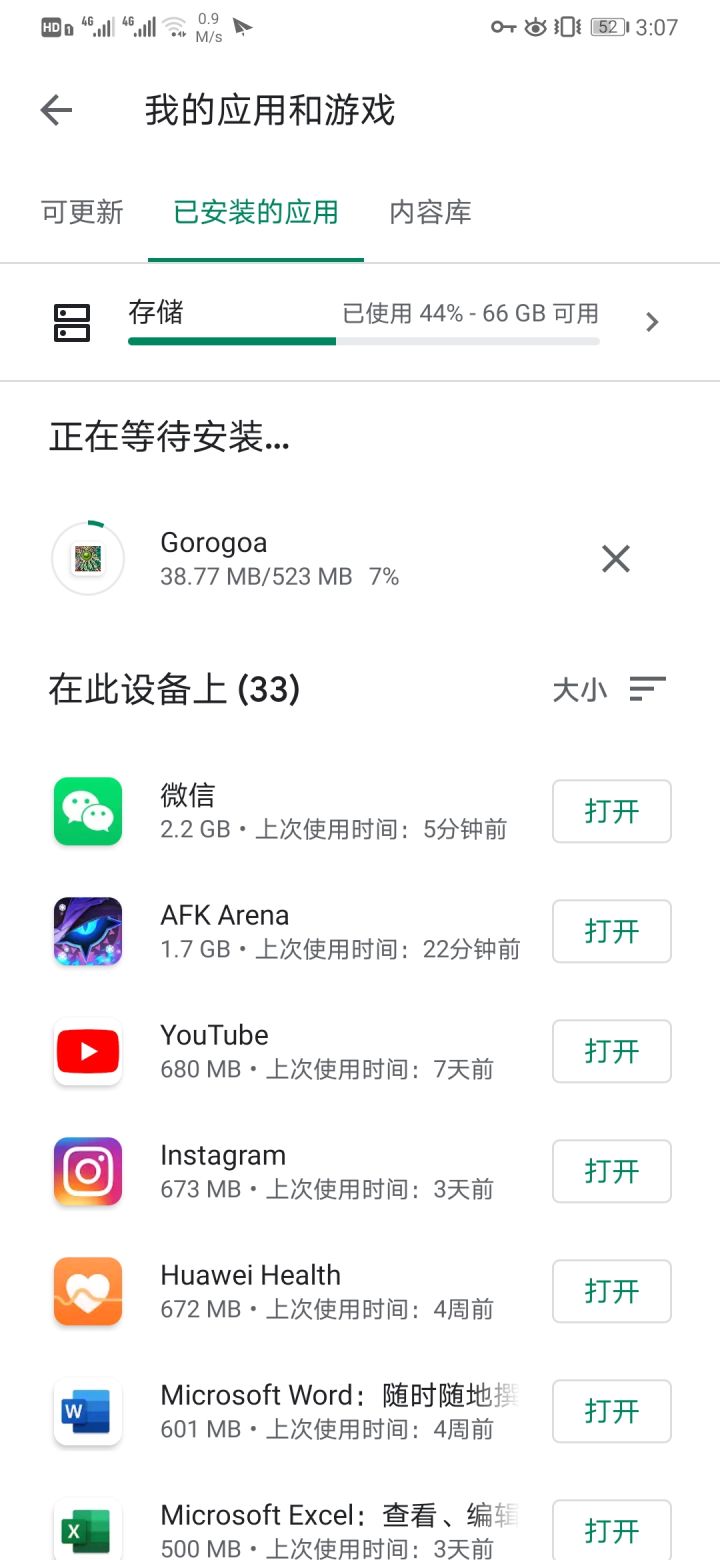Select the YouTube app row
Screen dimensions: 720x1560
tap(300, 1051)
